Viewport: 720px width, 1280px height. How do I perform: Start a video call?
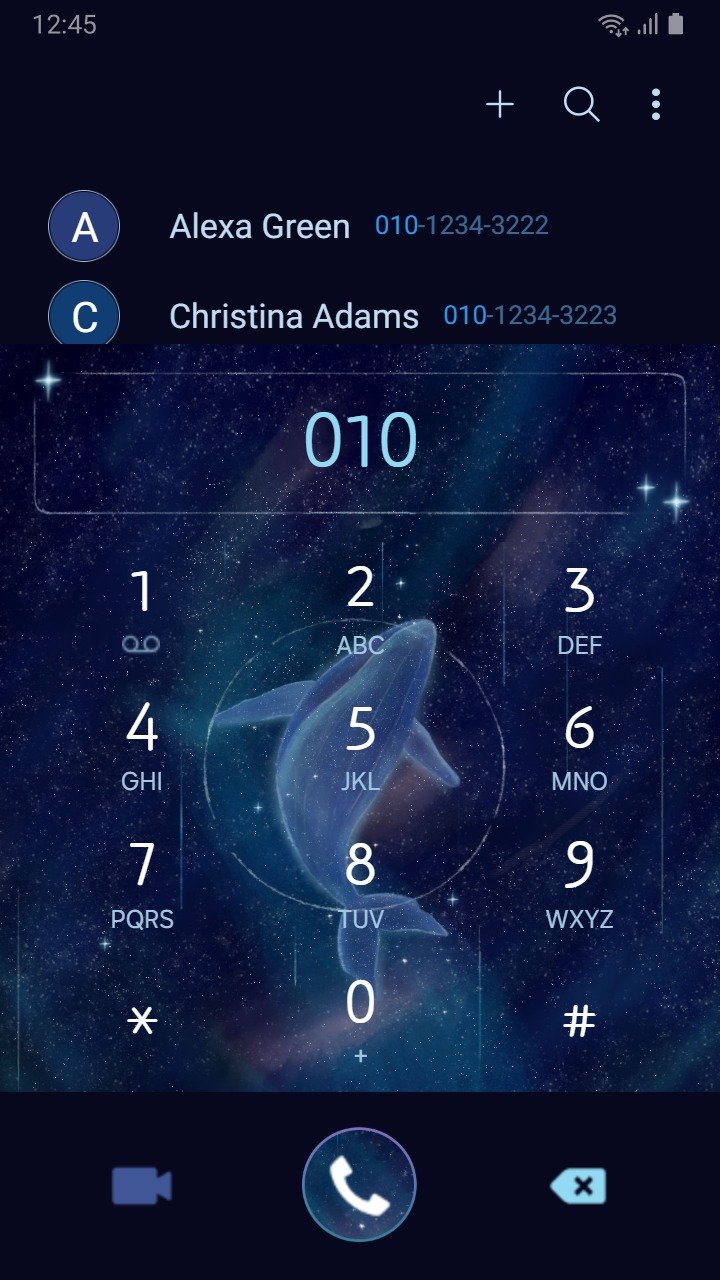coord(142,1186)
